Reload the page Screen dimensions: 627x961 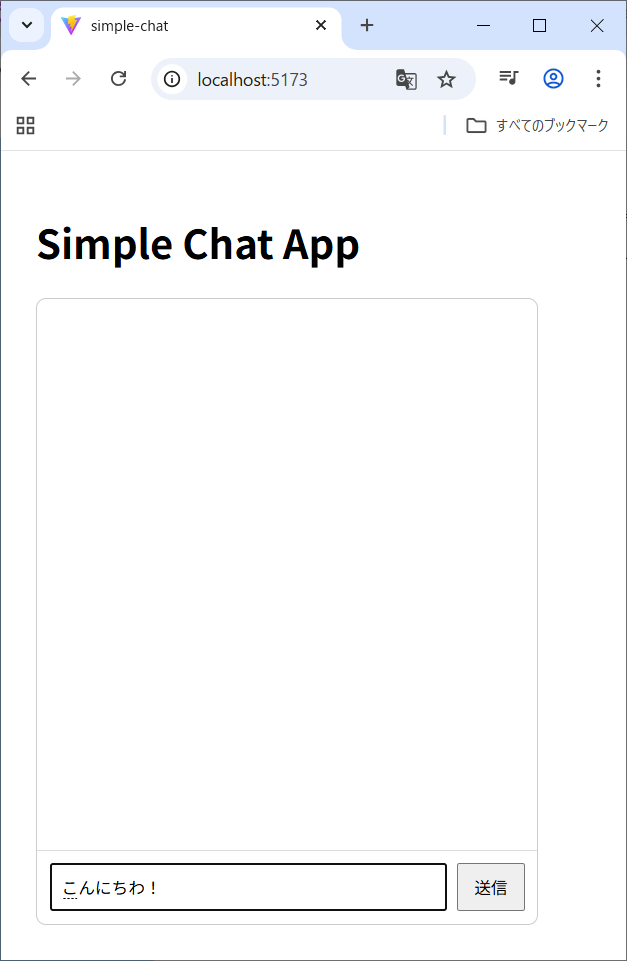(118, 79)
